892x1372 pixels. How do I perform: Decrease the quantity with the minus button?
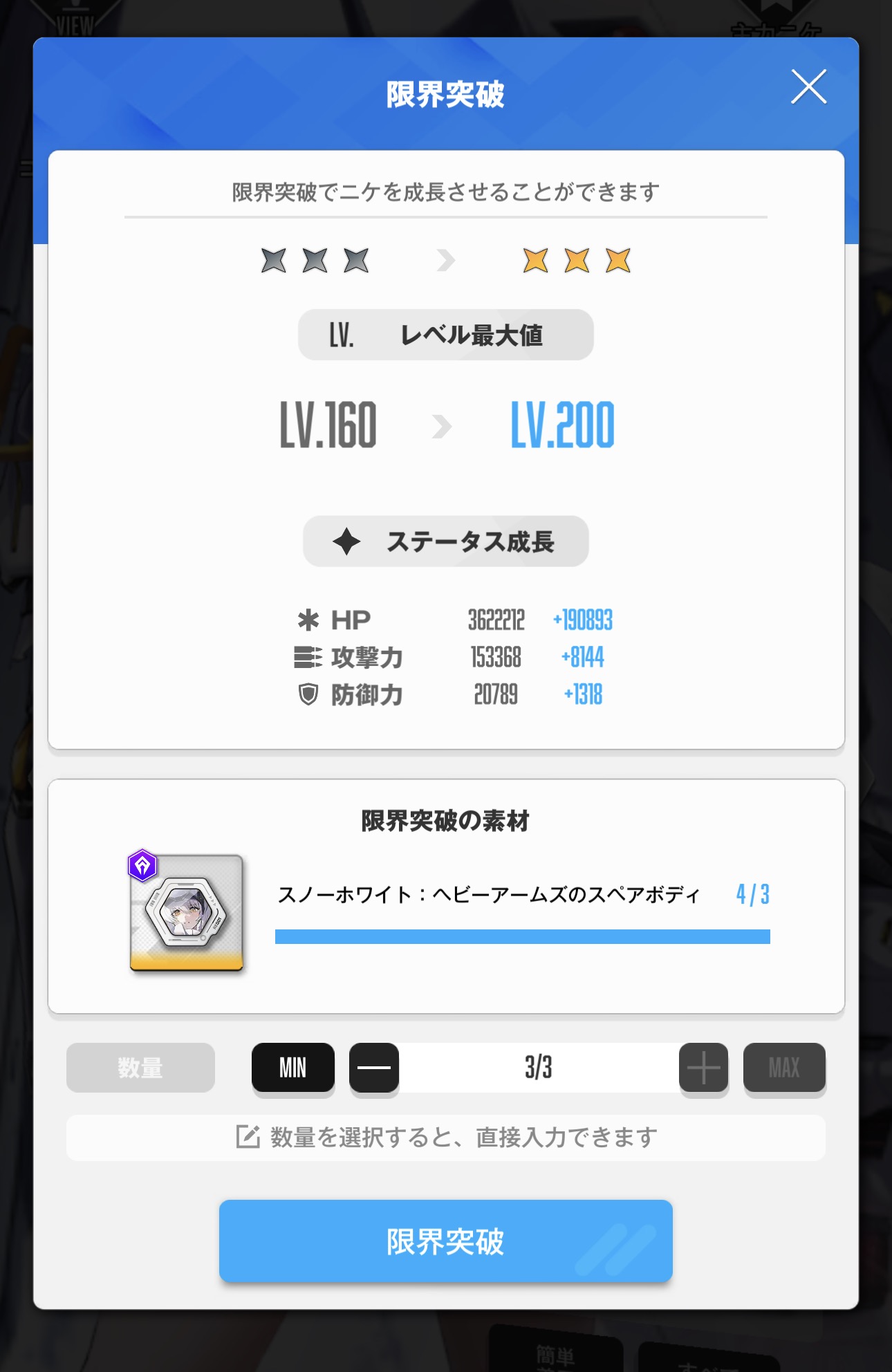tap(374, 1068)
